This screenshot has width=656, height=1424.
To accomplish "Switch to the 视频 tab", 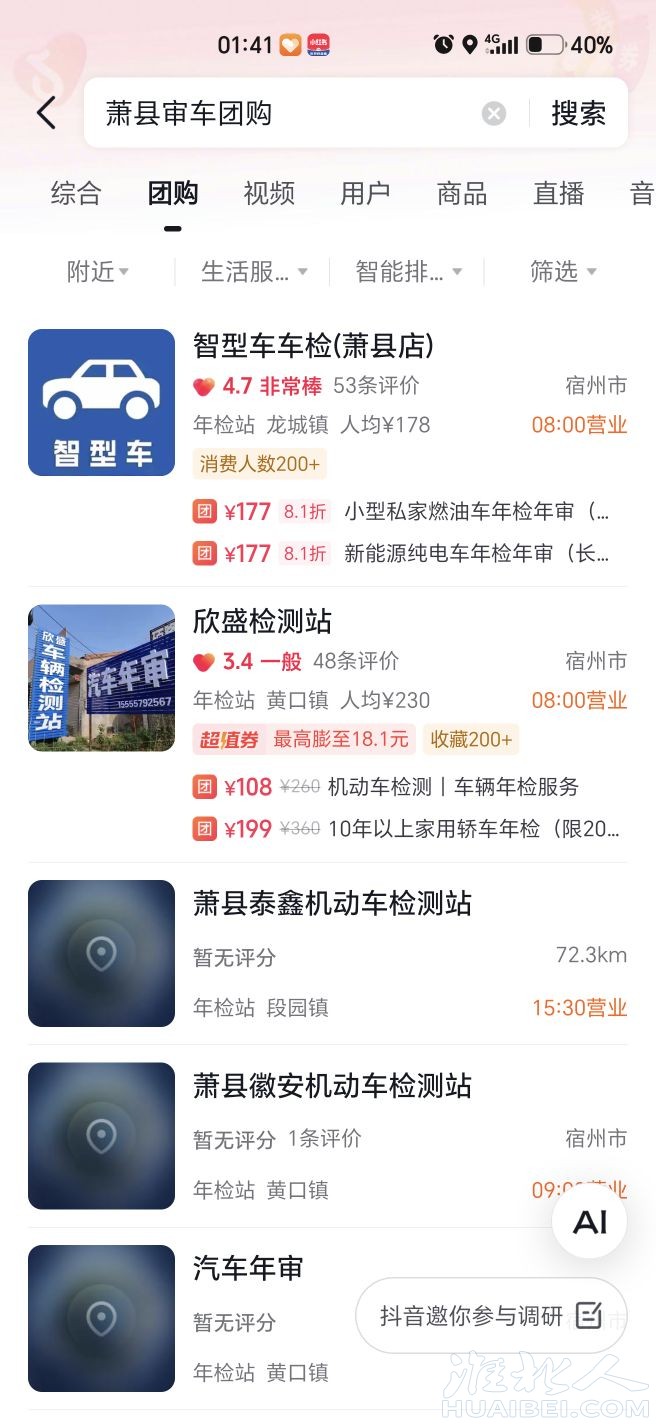I will coord(269,193).
